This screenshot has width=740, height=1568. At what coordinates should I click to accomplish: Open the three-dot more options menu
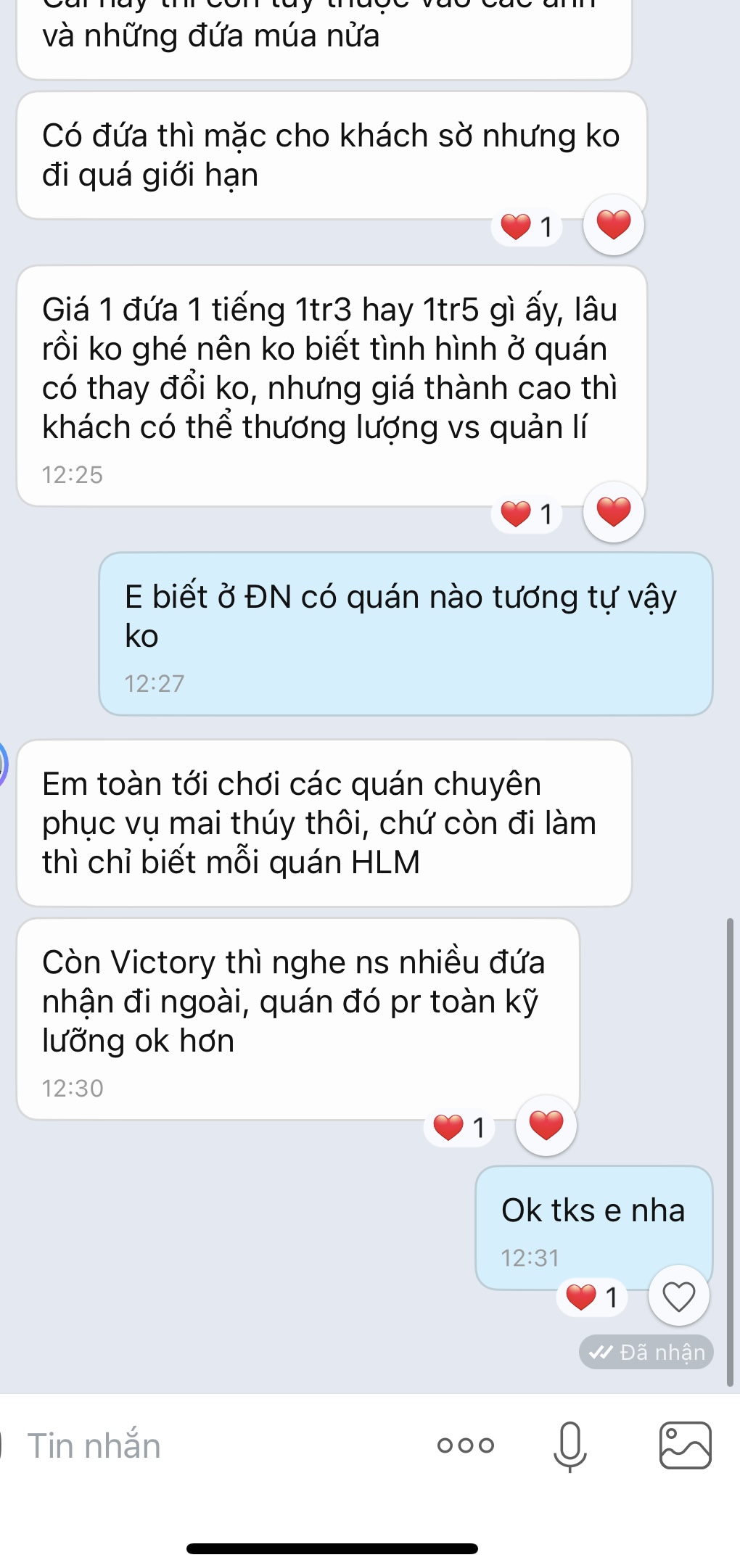point(466,1445)
